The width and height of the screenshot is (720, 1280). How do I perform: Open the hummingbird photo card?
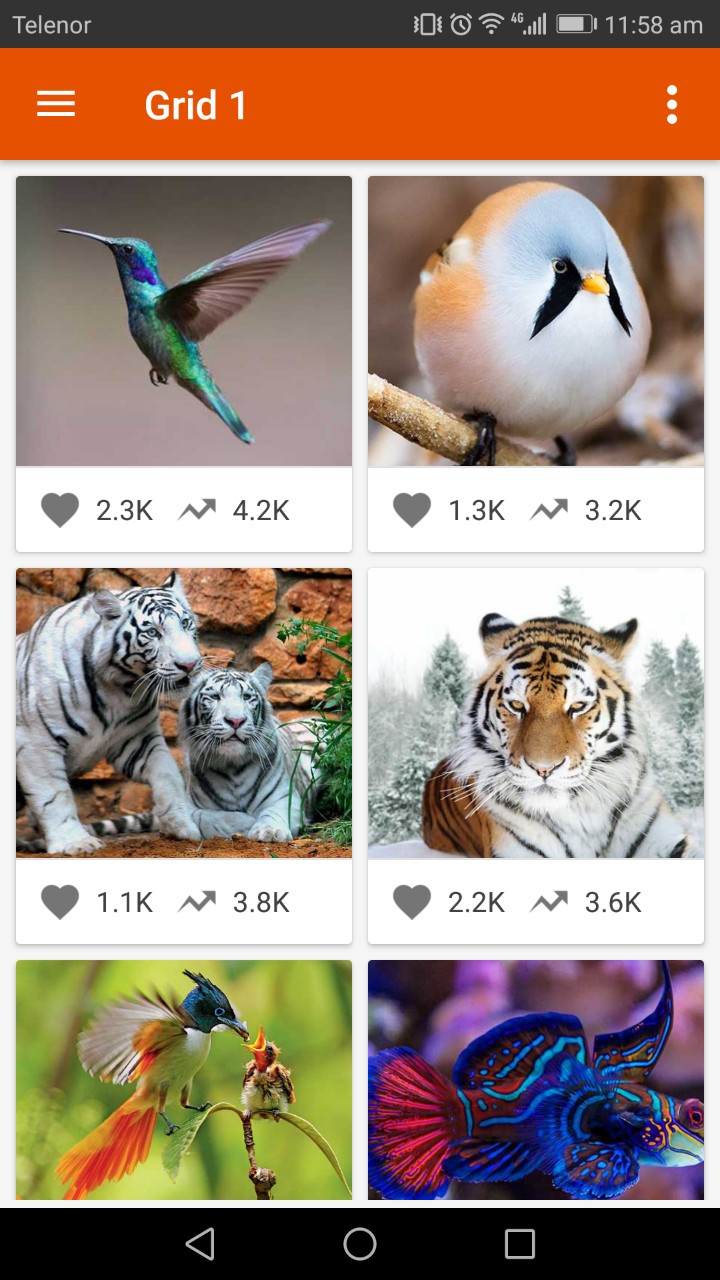click(x=184, y=321)
